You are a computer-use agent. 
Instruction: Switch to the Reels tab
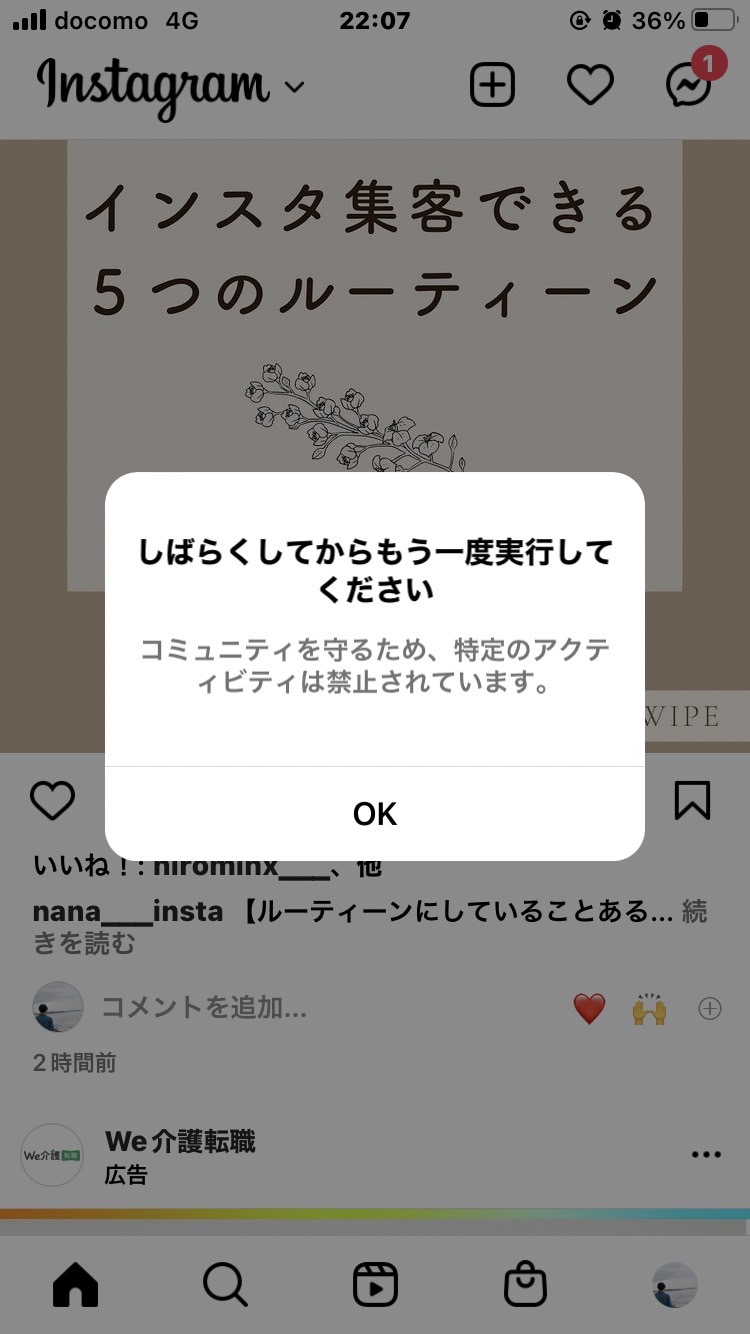pos(375,1285)
